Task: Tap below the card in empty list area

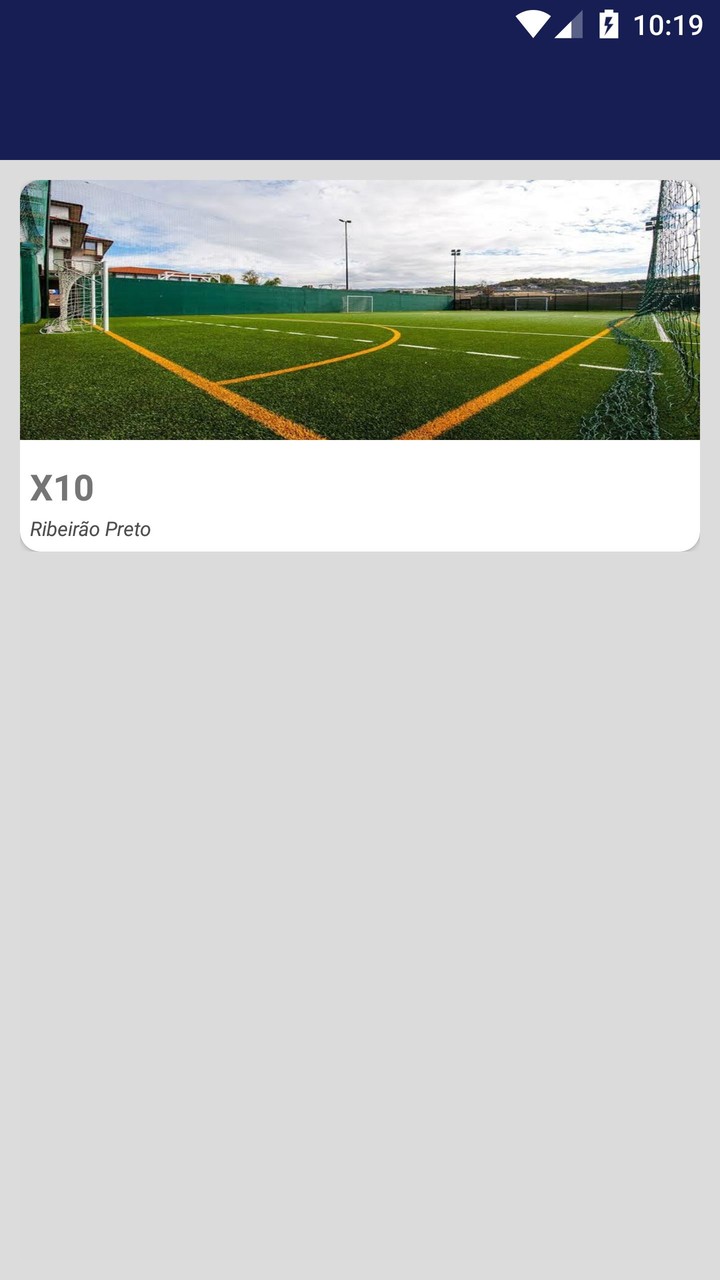Action: click(x=360, y=800)
